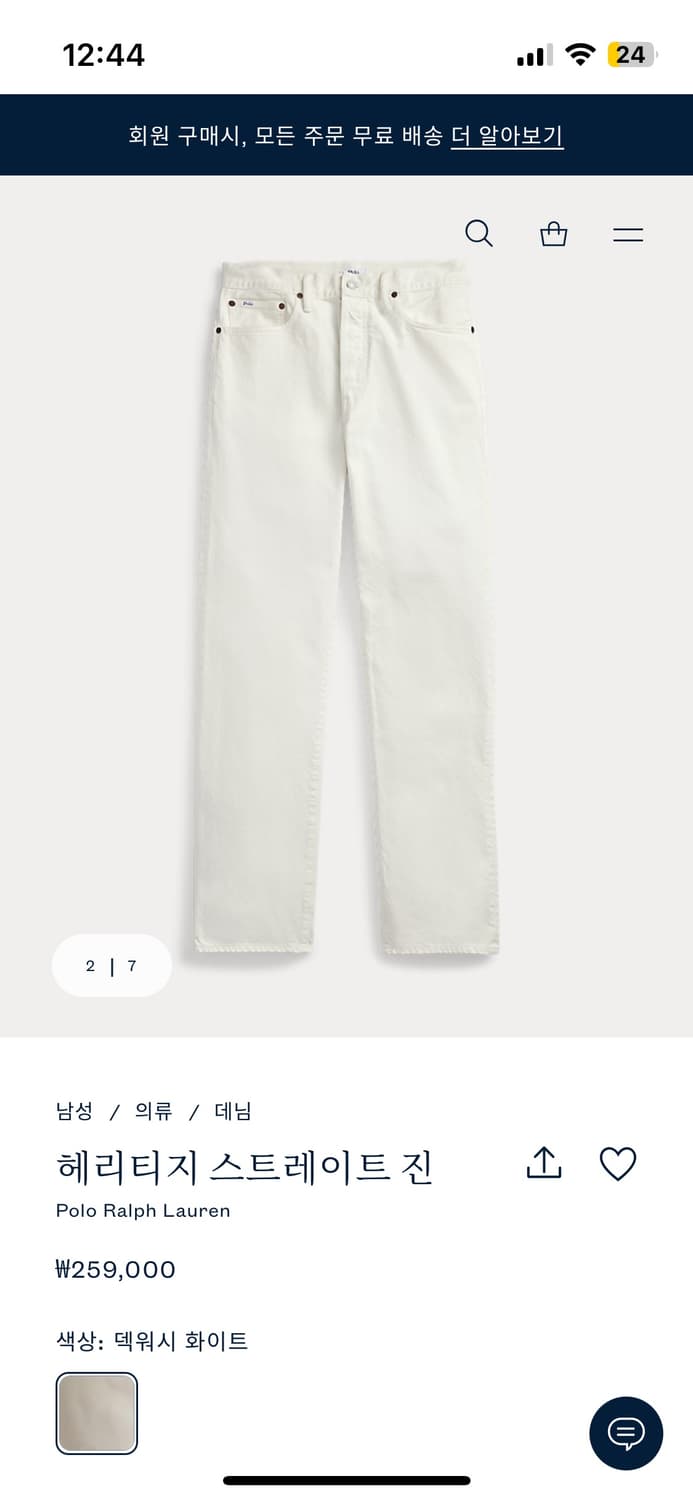Select the 덱워시 화이트 color swatch
Screen dimensions: 693x1500
coord(97,1413)
